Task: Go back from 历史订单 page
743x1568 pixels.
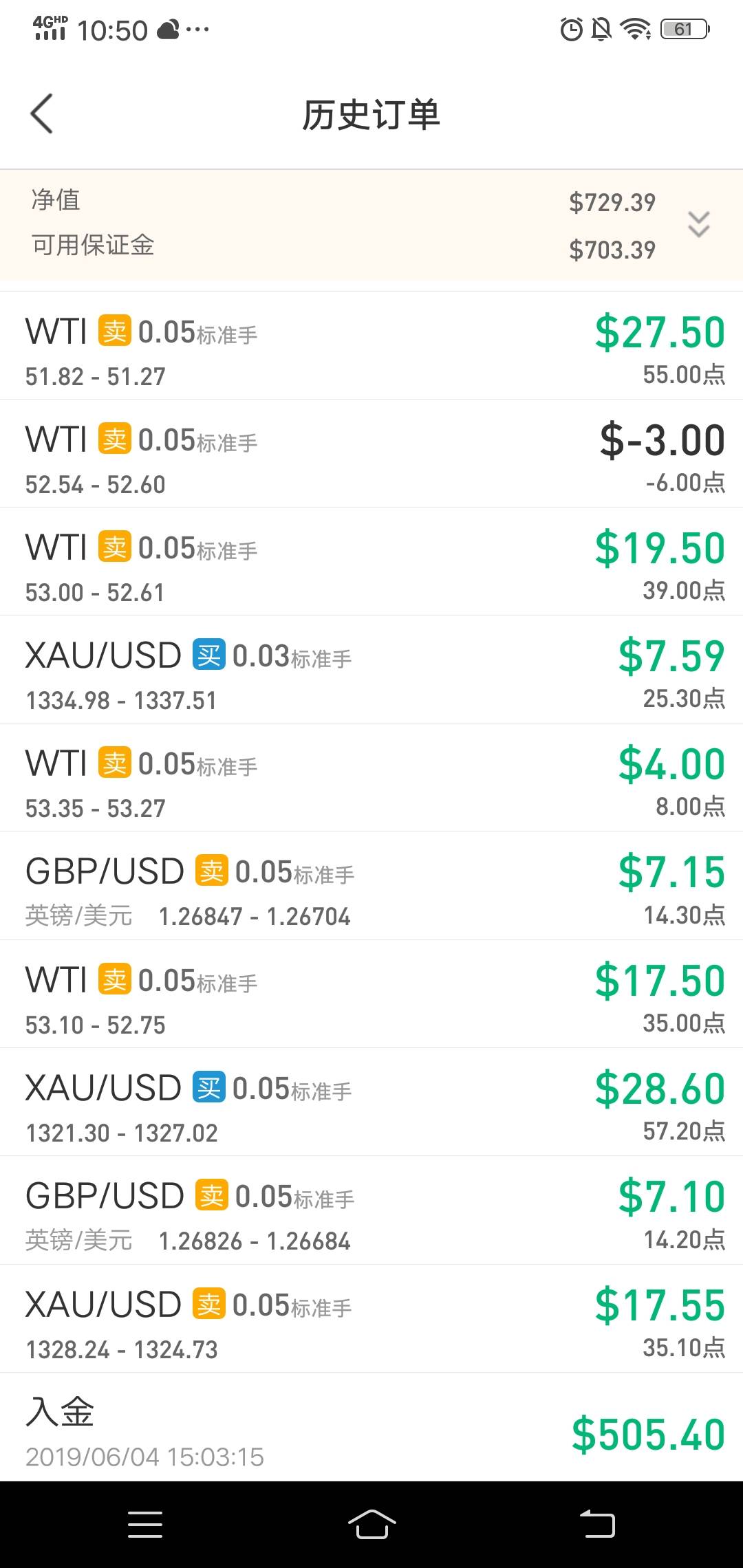Action: coord(42,113)
